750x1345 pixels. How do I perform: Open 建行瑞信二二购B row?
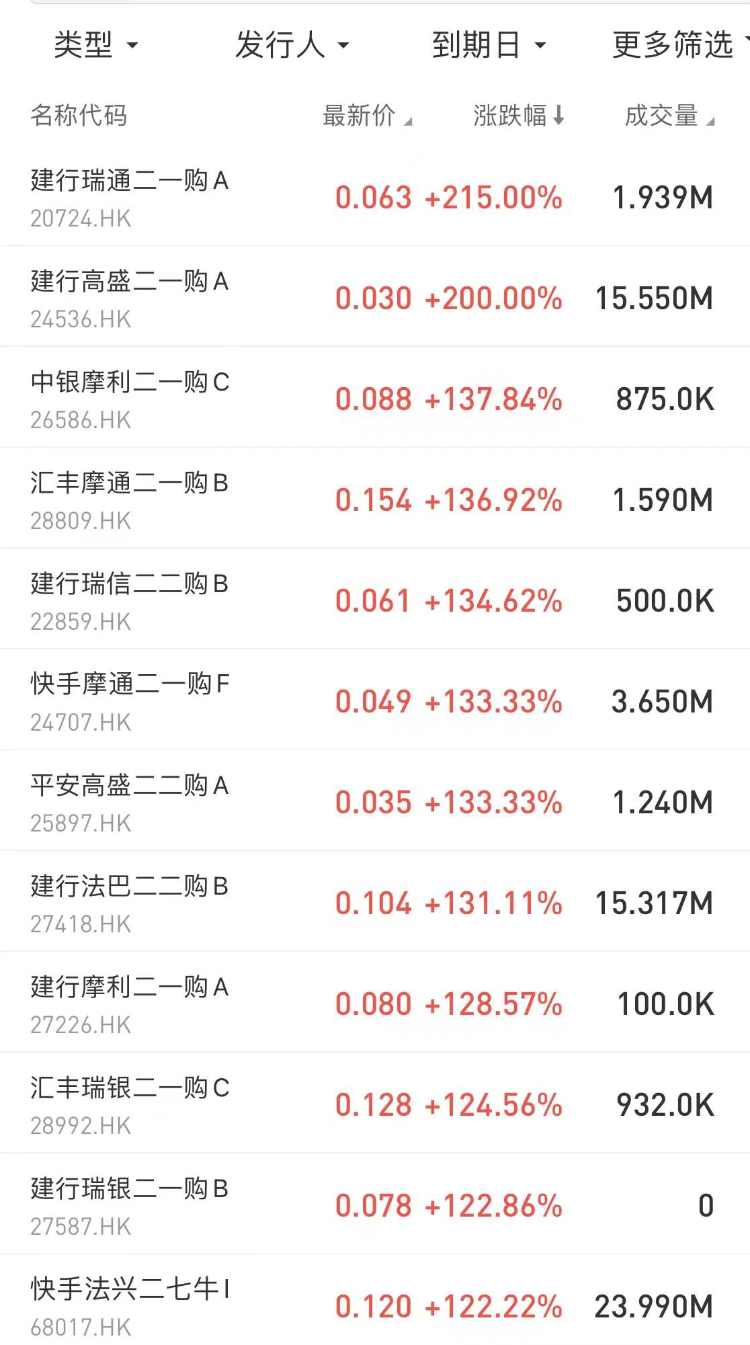click(375, 600)
